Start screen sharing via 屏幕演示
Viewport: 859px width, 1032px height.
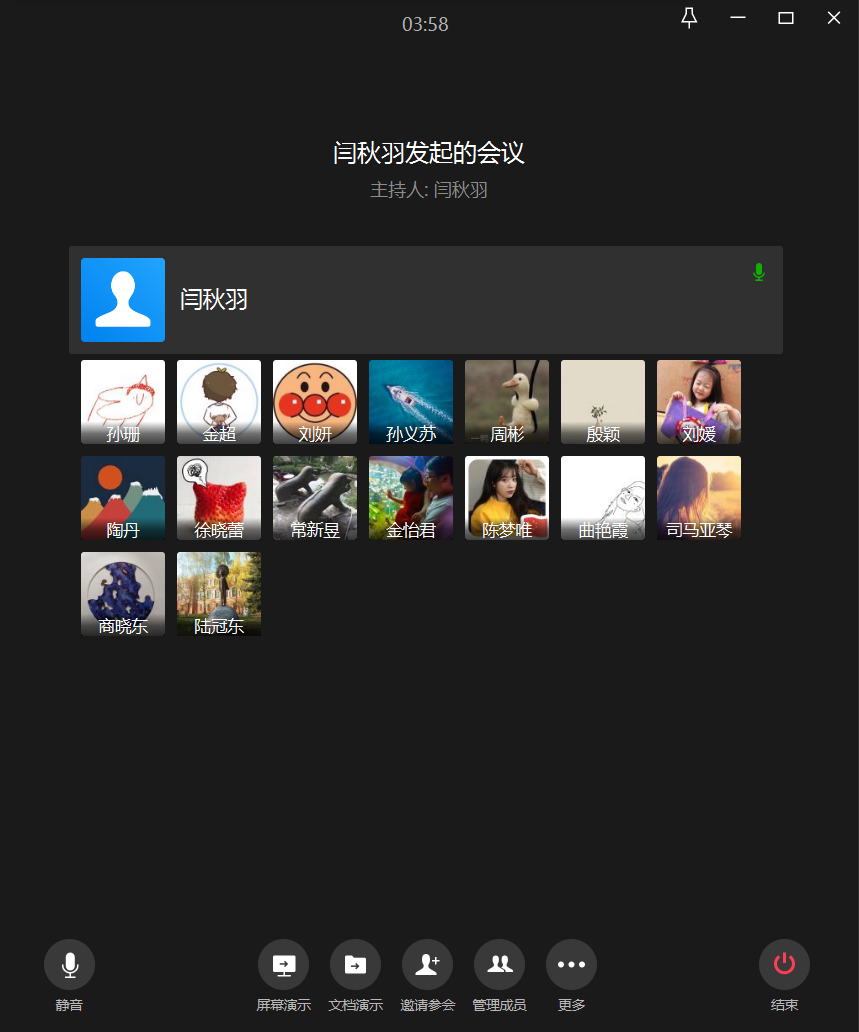coord(283,965)
